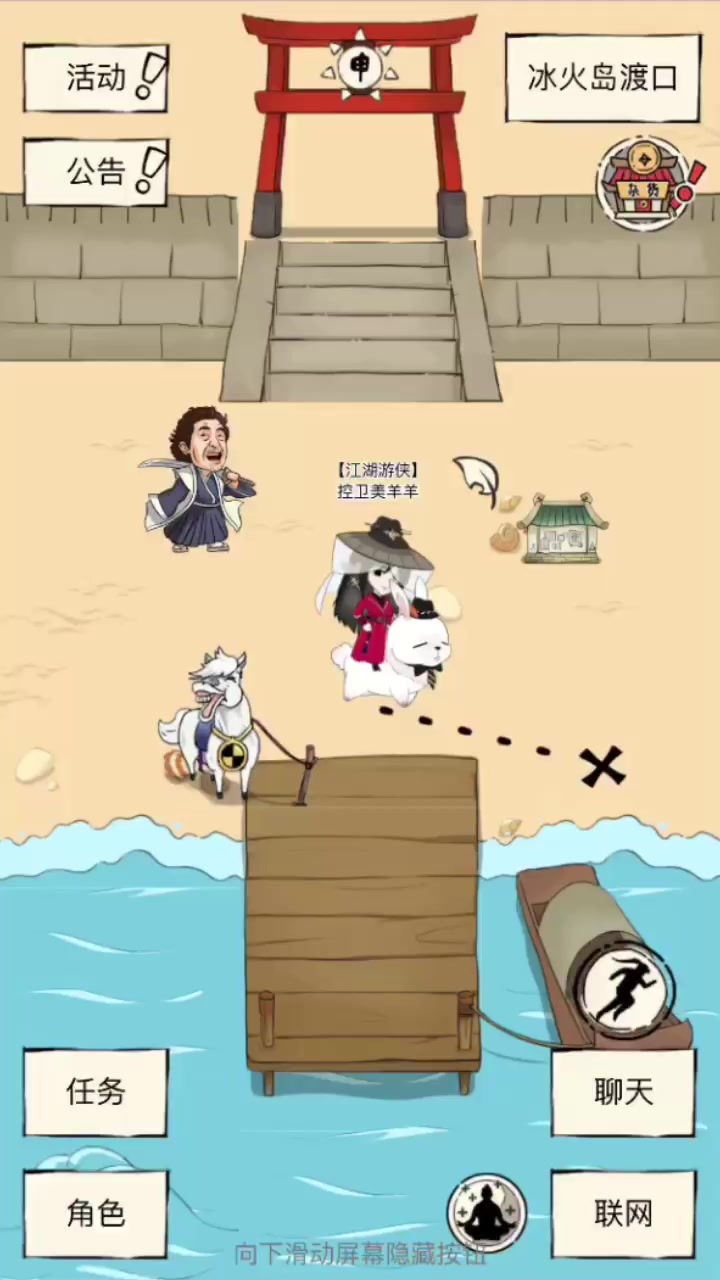
Task: Tap the 联网 online button
Action: (624, 1214)
